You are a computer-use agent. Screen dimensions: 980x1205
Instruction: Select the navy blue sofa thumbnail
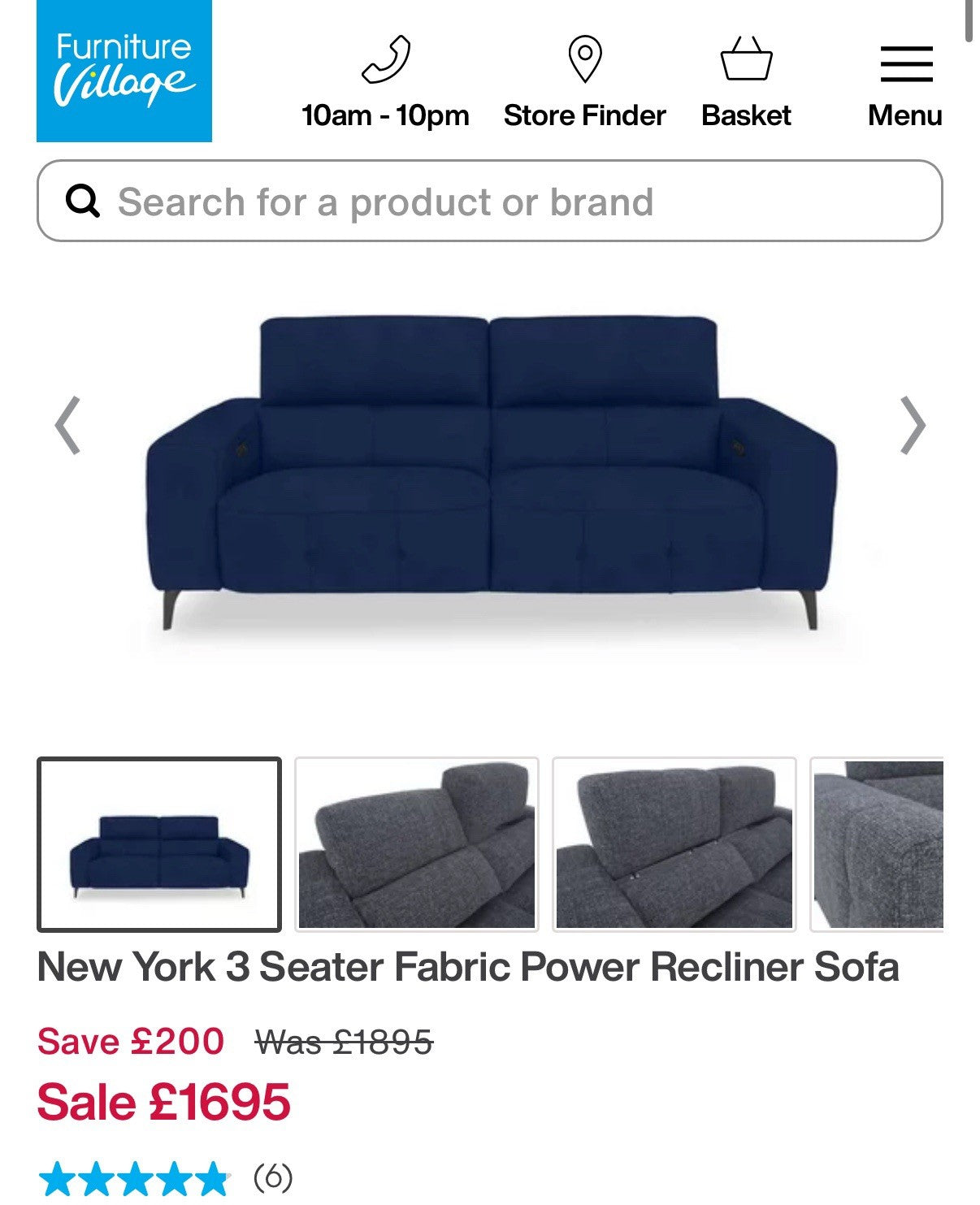159,844
